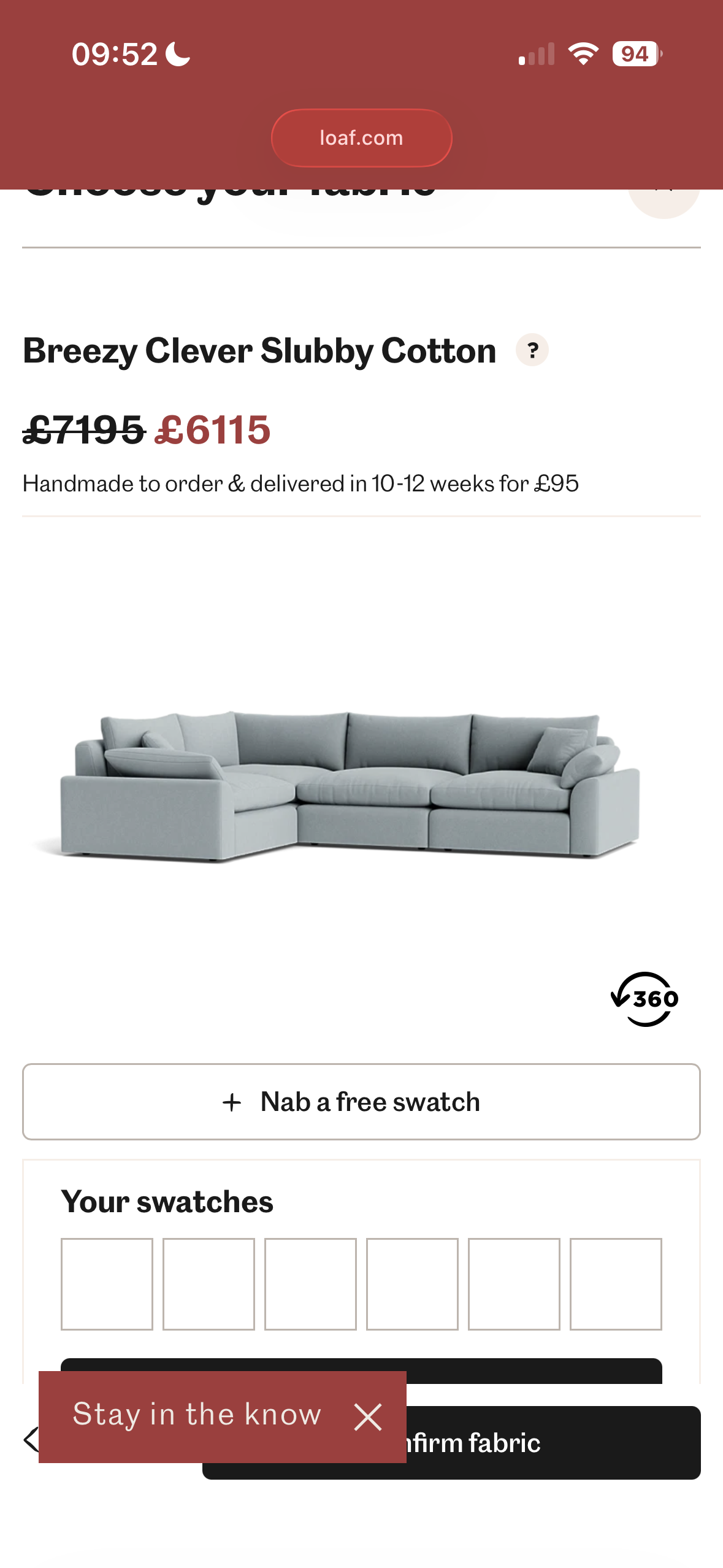This screenshot has height=1568, width=723.
Task: Tap the loaf.com address bar
Action: click(361, 138)
